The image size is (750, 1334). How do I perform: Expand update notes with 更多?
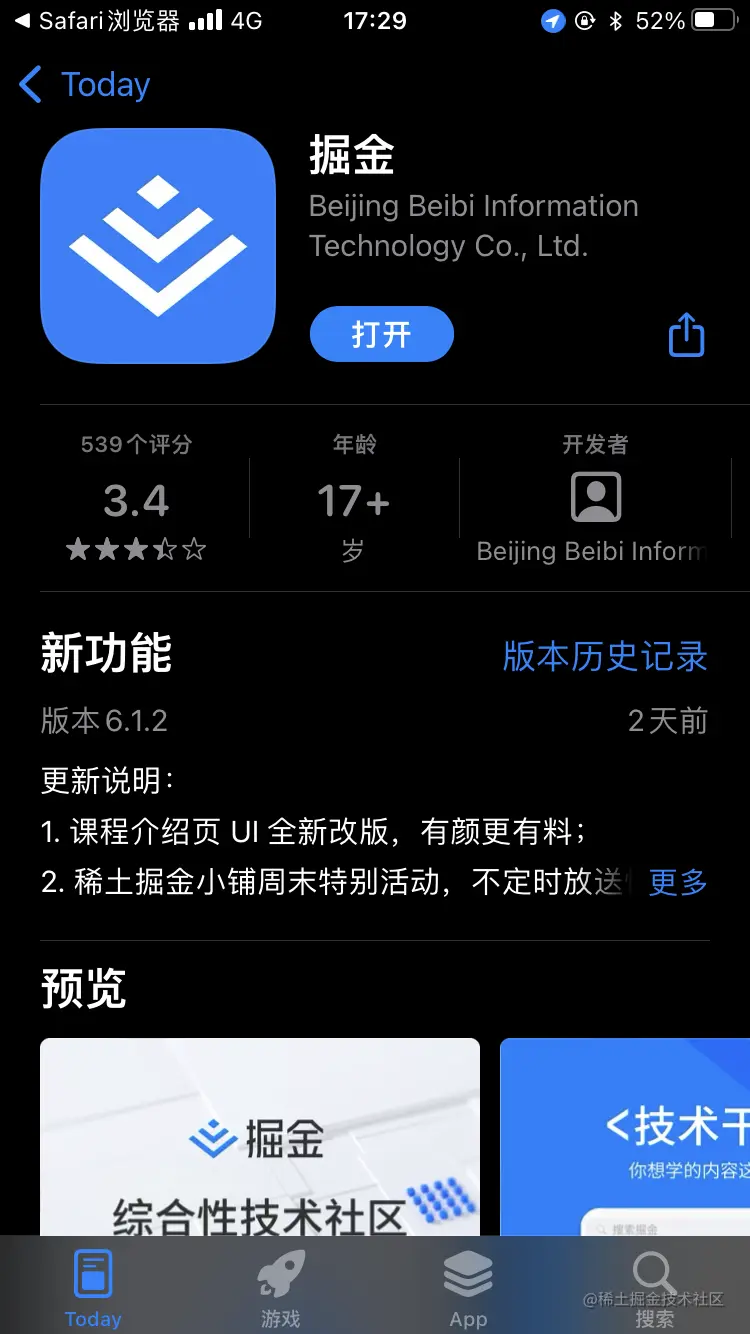click(x=677, y=881)
